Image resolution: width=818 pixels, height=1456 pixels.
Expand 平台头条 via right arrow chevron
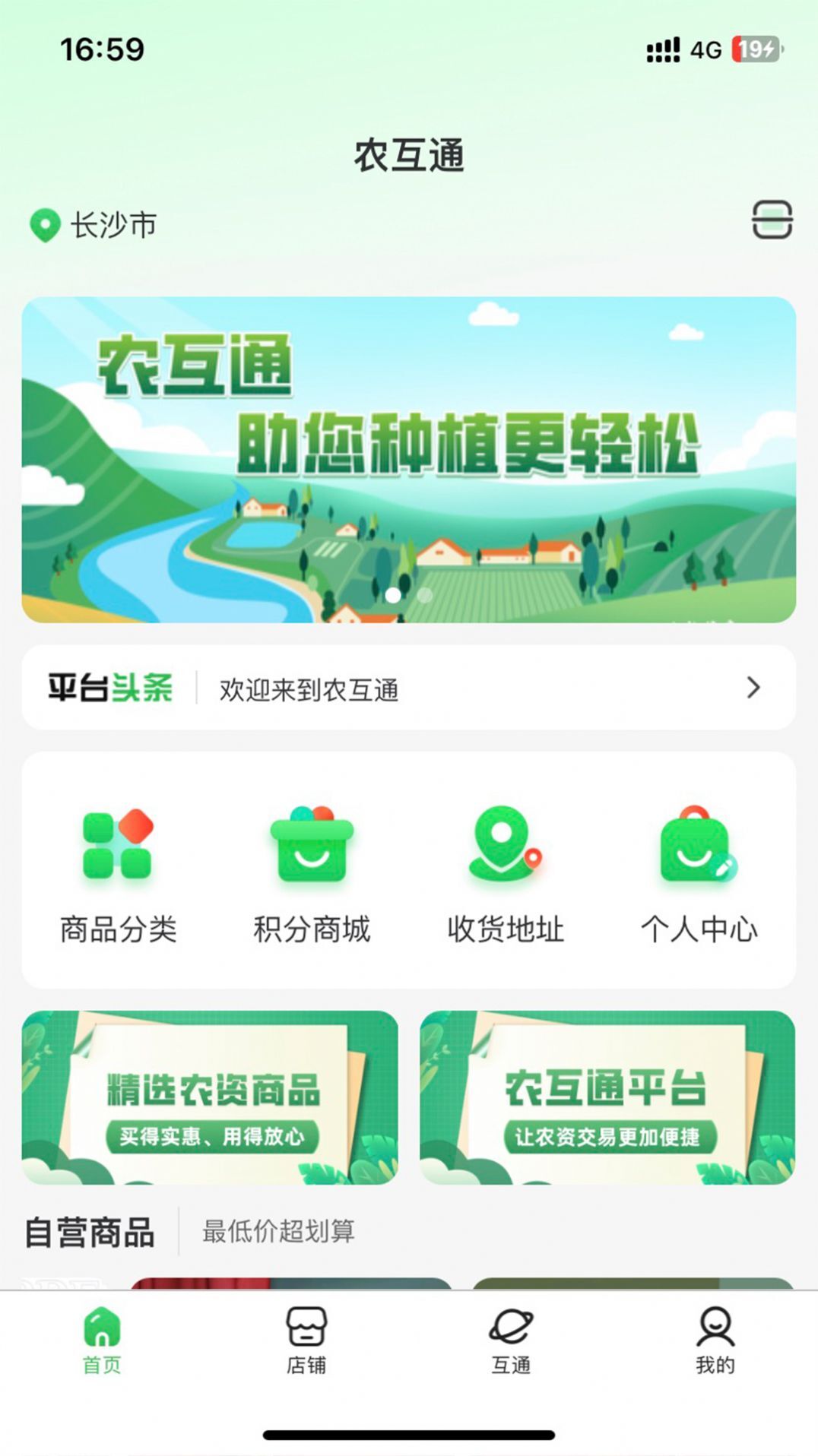click(x=753, y=688)
